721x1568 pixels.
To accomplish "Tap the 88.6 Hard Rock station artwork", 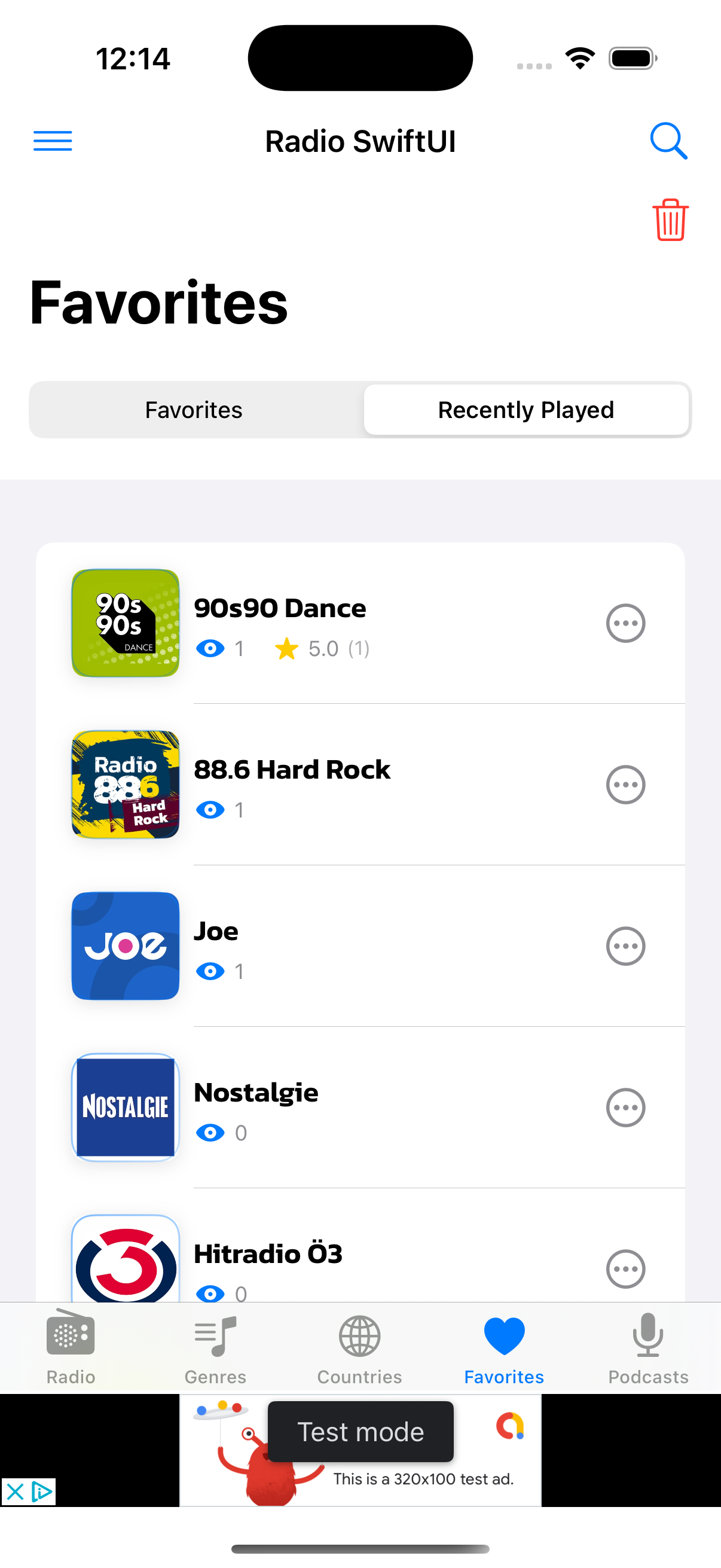I will (x=125, y=785).
